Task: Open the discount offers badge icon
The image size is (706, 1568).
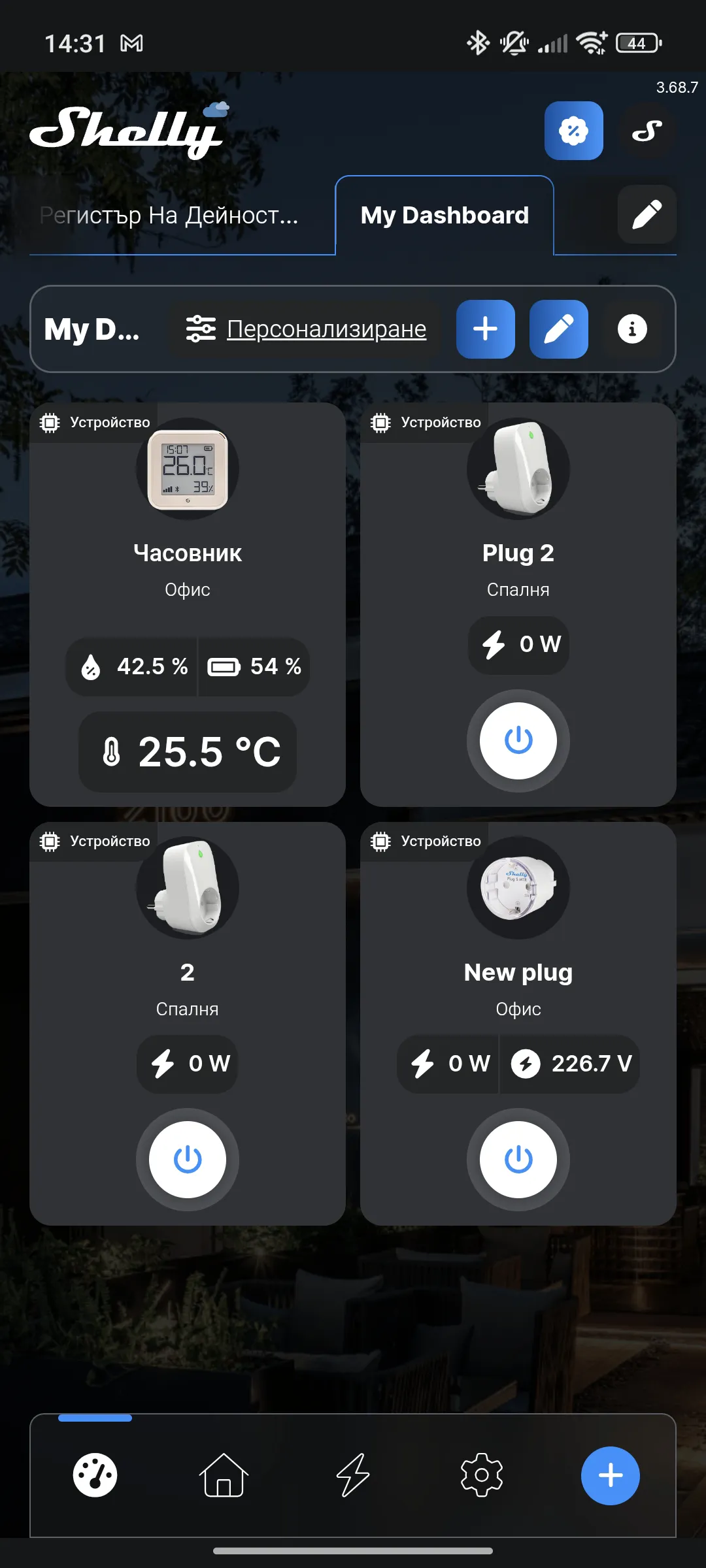Action: click(574, 131)
